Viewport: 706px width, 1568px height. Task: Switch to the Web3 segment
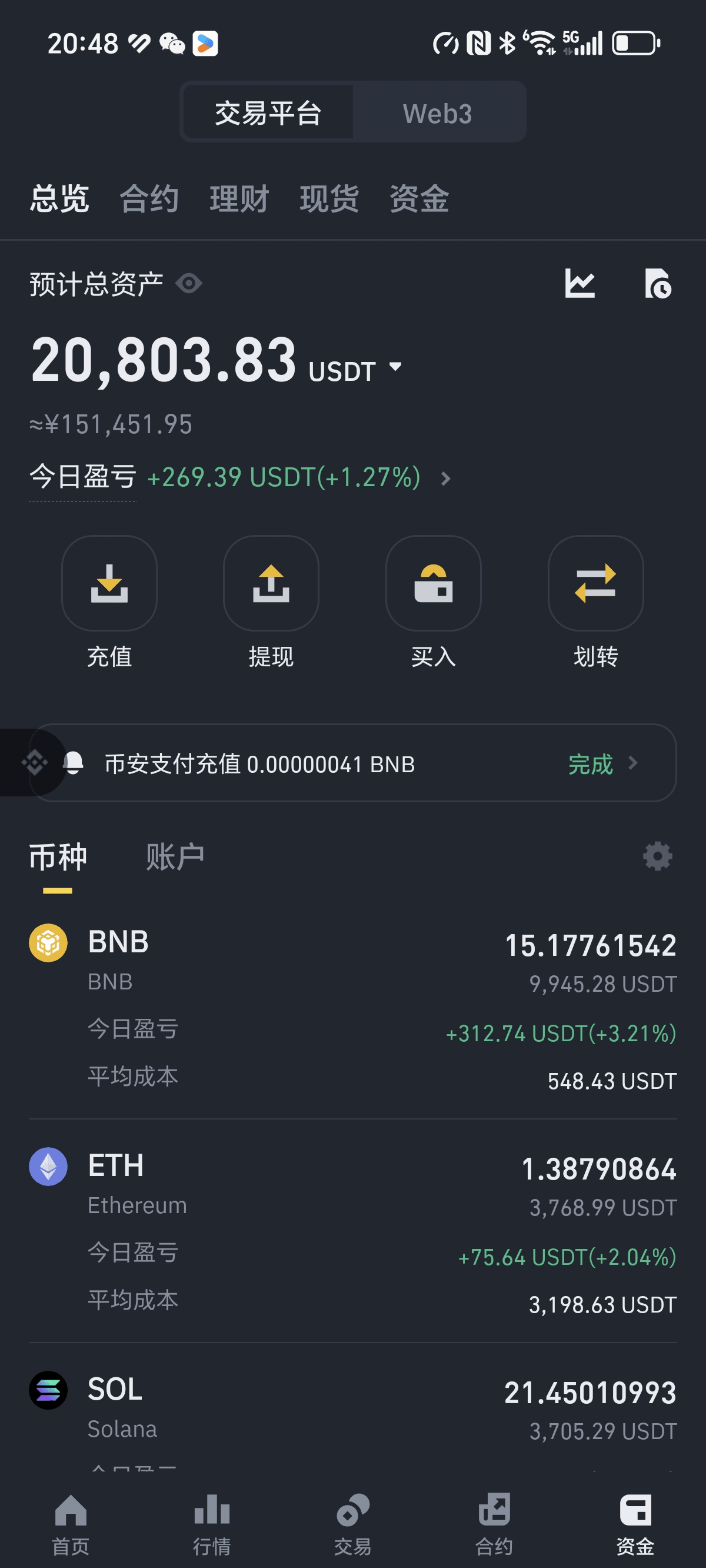pyautogui.click(x=438, y=113)
